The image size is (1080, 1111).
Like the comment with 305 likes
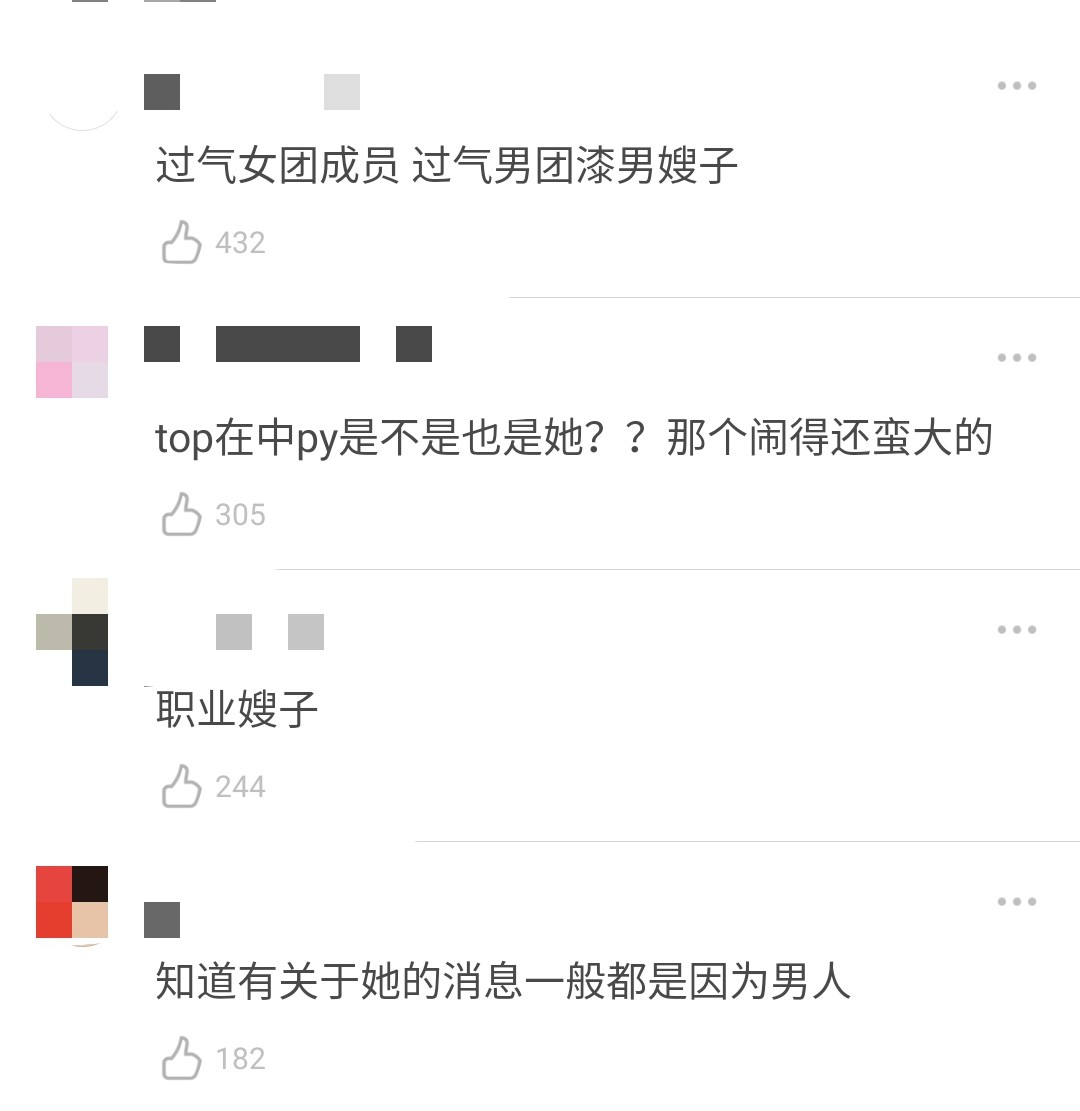[181, 514]
